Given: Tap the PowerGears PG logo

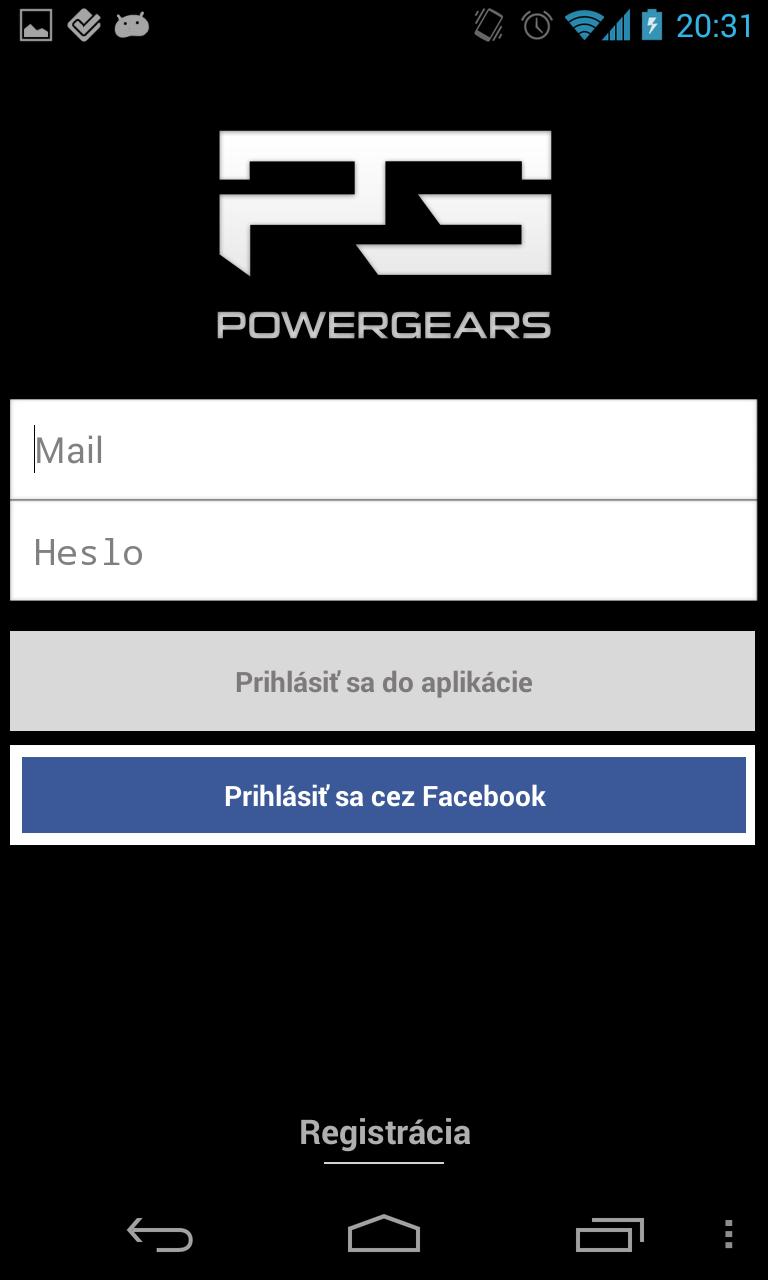Looking at the screenshot, I should 384,205.
